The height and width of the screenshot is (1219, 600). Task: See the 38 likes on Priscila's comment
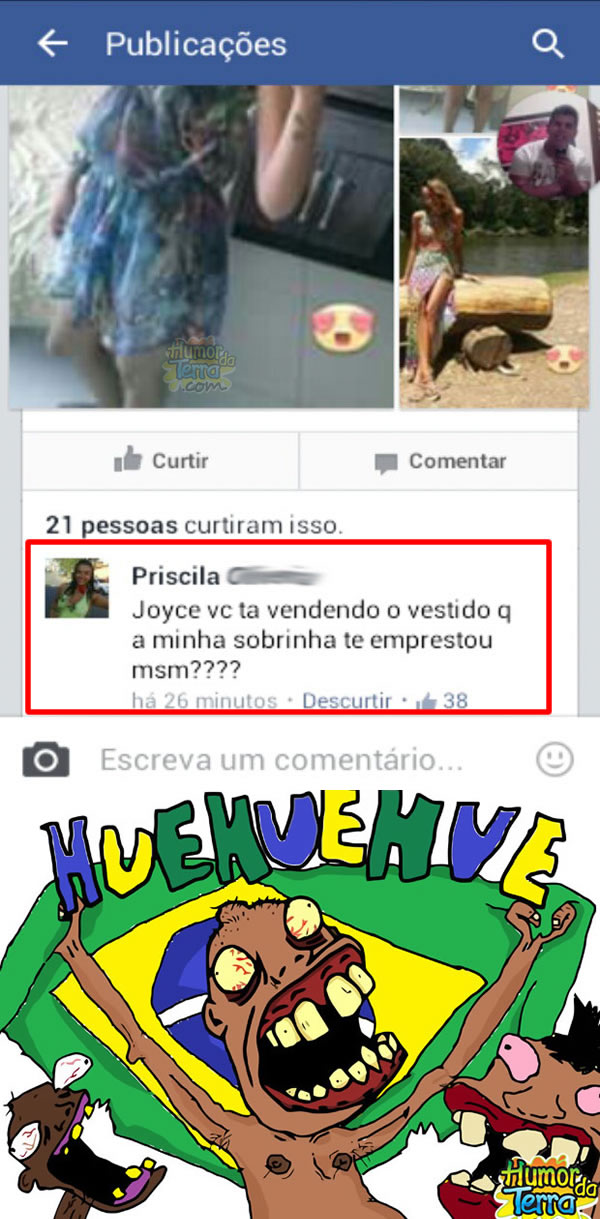click(444, 700)
